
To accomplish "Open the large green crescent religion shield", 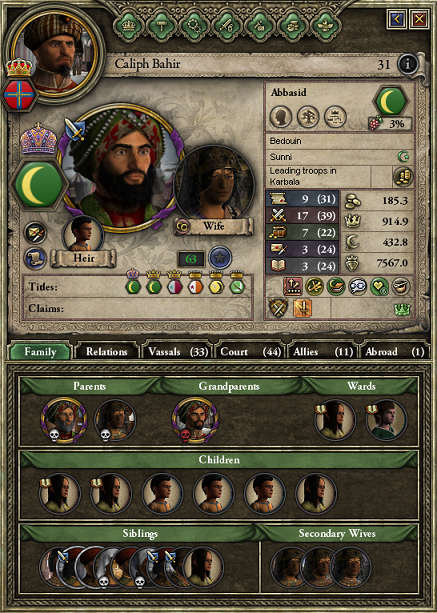I will [x=39, y=184].
